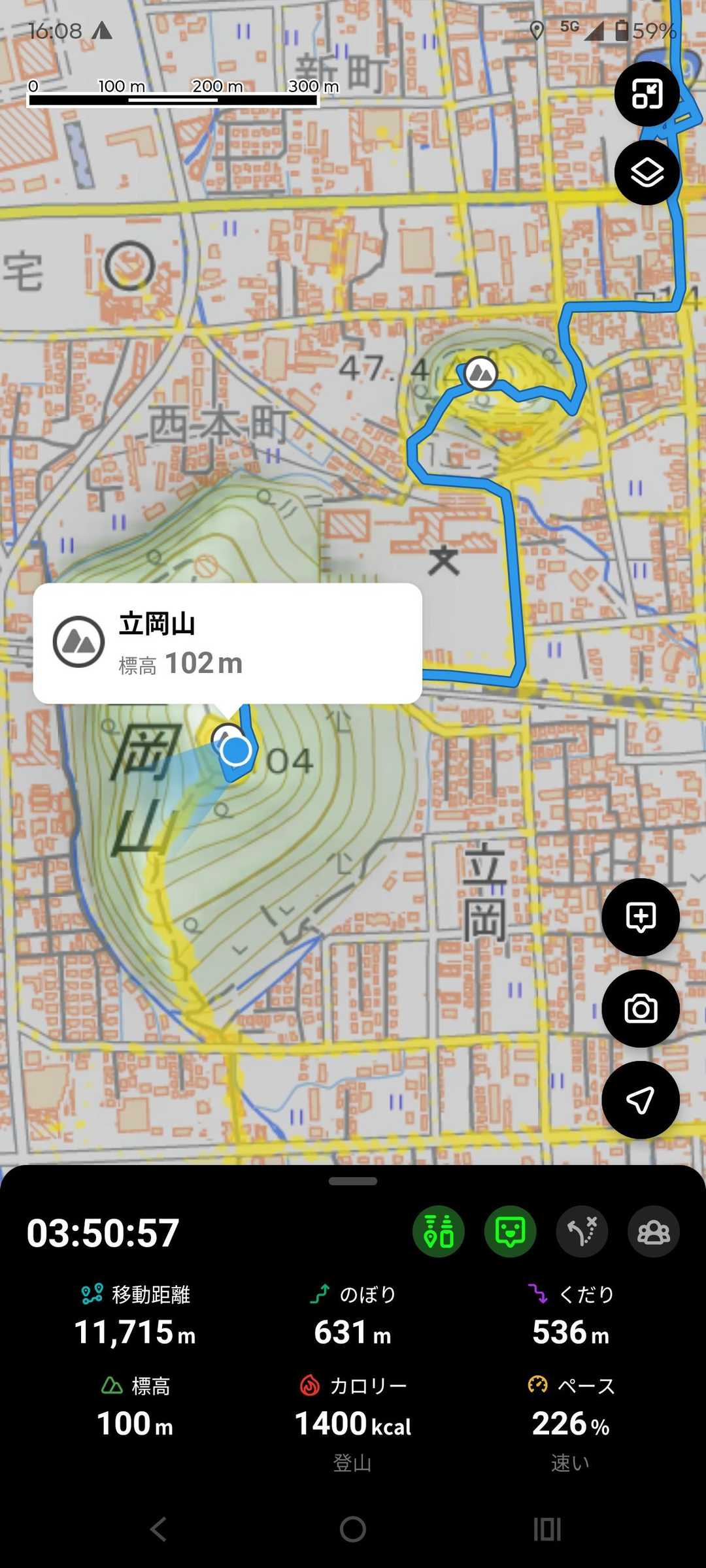This screenshot has width=706, height=1568.
Task: Toggle the green smiley speech bubble icon
Action: (510, 1232)
